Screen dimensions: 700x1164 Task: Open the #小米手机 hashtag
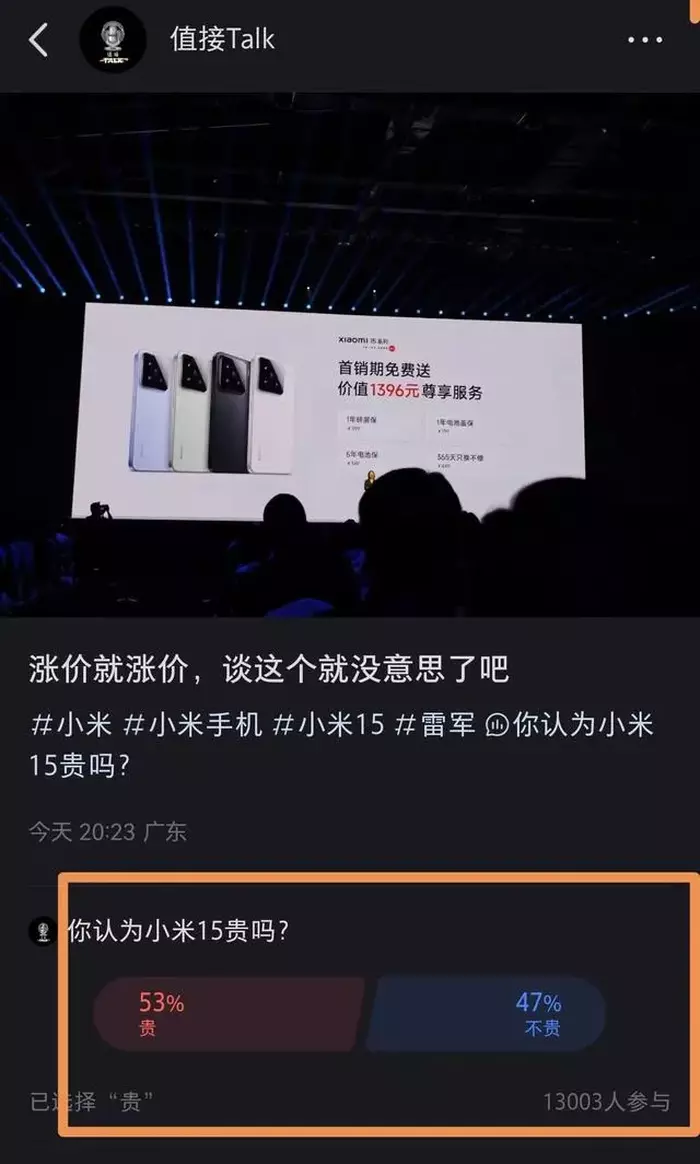coord(193,725)
